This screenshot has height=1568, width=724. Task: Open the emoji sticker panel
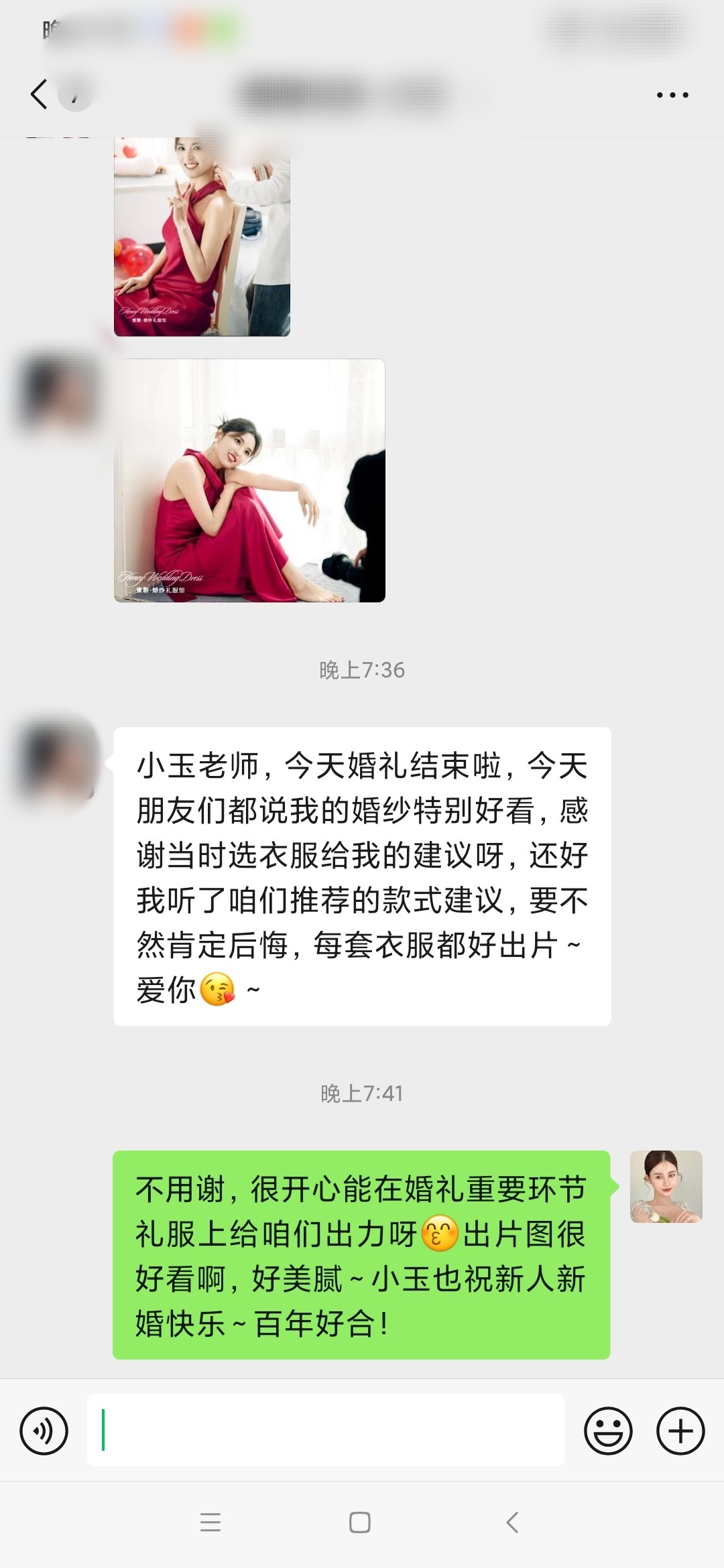tap(608, 1431)
